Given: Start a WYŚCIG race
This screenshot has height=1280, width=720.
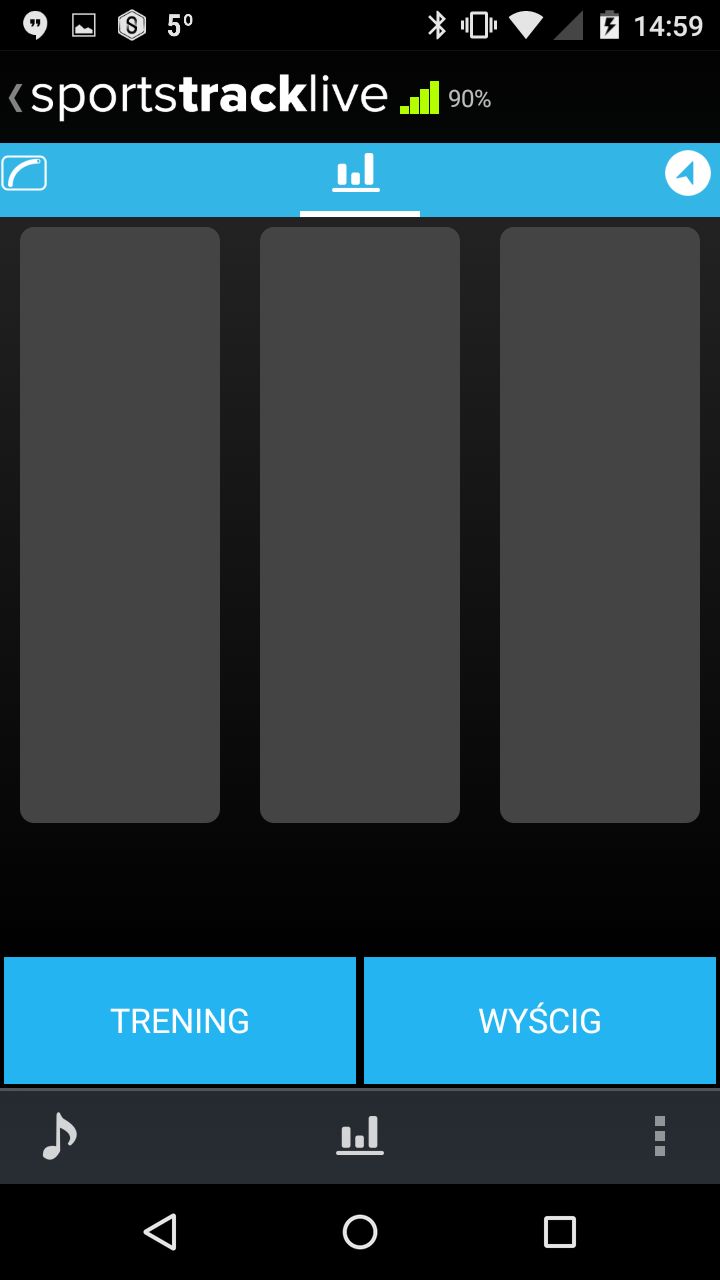Looking at the screenshot, I should (x=540, y=1020).
